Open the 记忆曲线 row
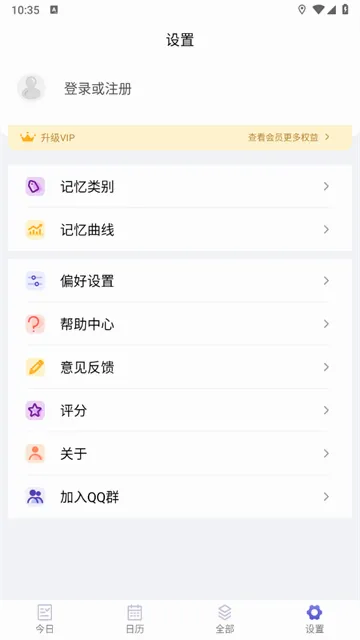The height and width of the screenshot is (640, 360). pos(180,230)
